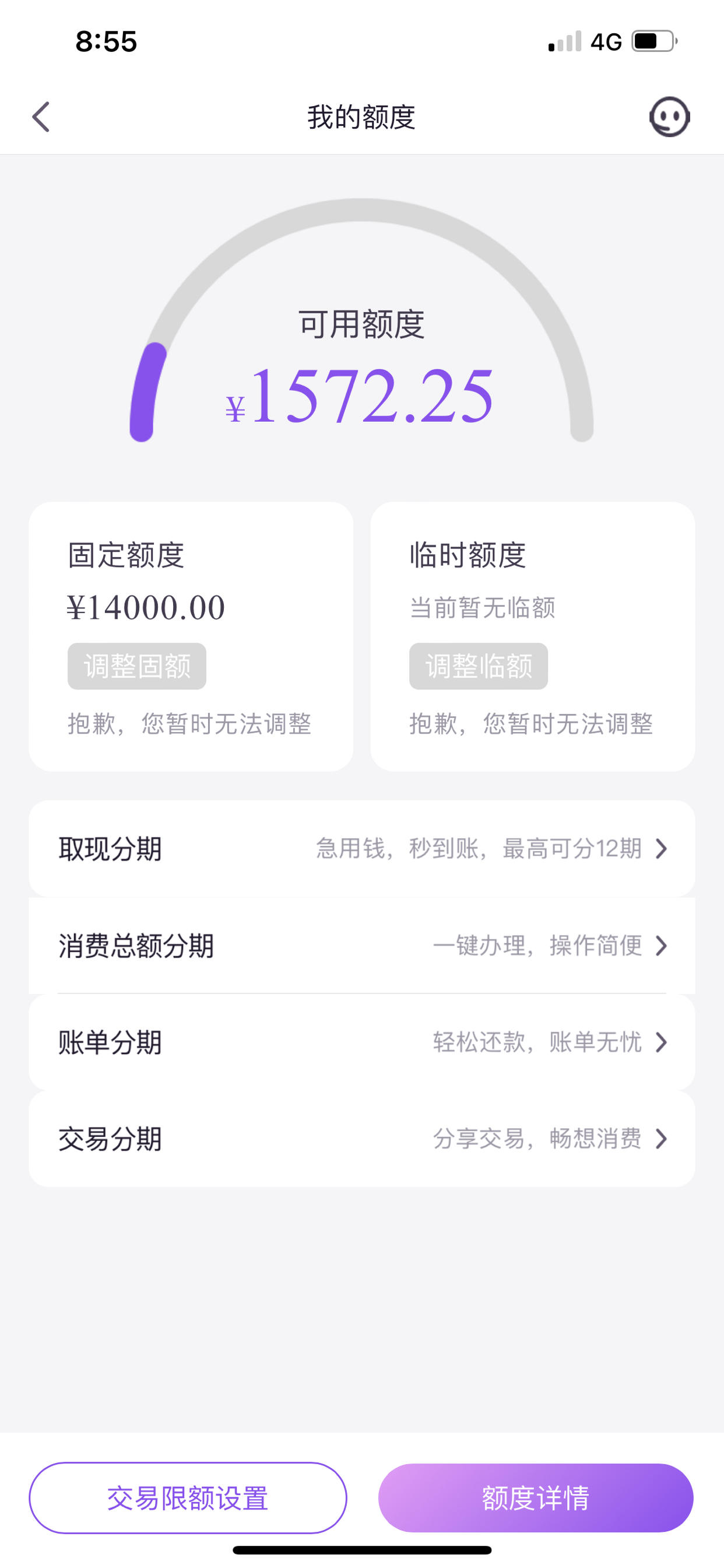Viewport: 724px width, 1568px height.
Task: Go back using the top-left arrow
Action: pos(41,117)
